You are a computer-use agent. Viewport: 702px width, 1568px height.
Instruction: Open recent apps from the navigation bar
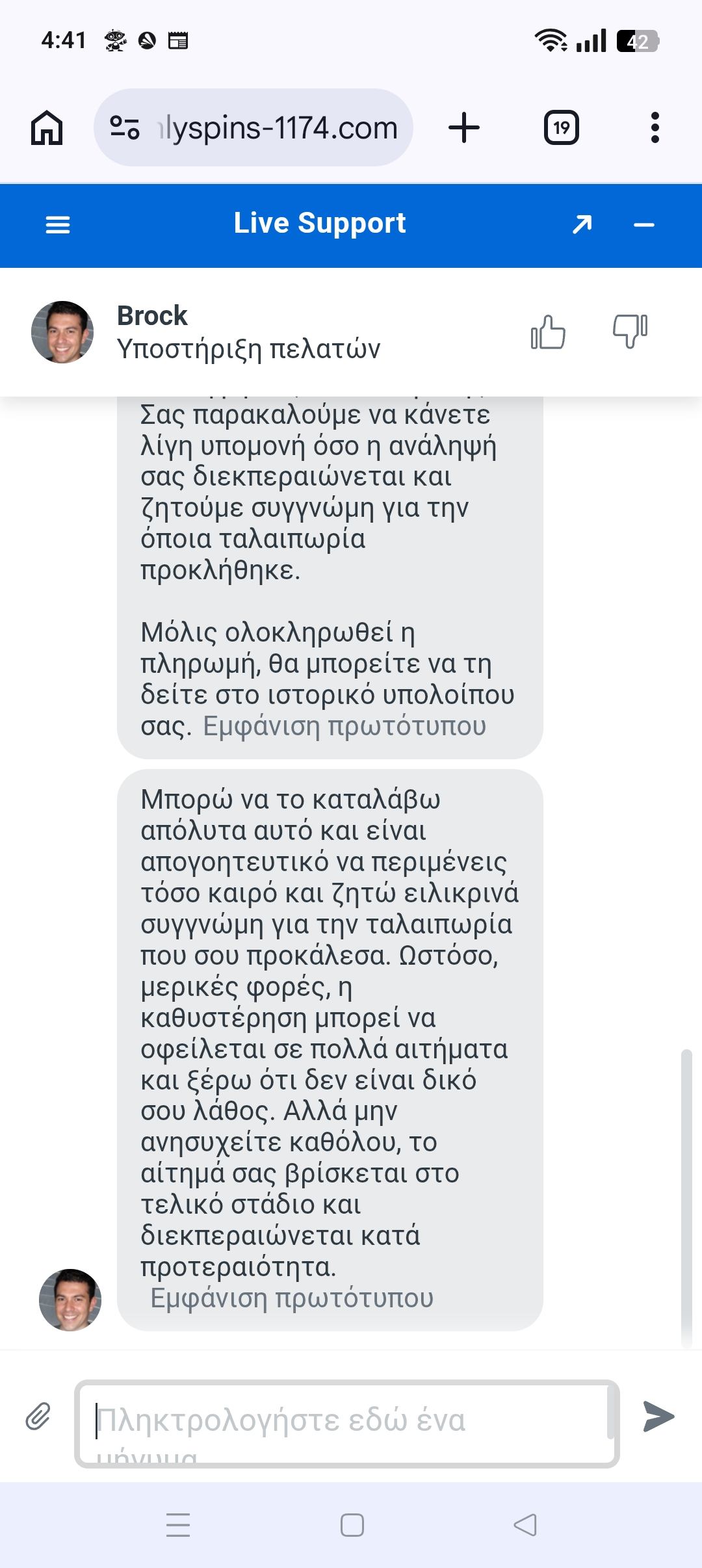point(178,1525)
